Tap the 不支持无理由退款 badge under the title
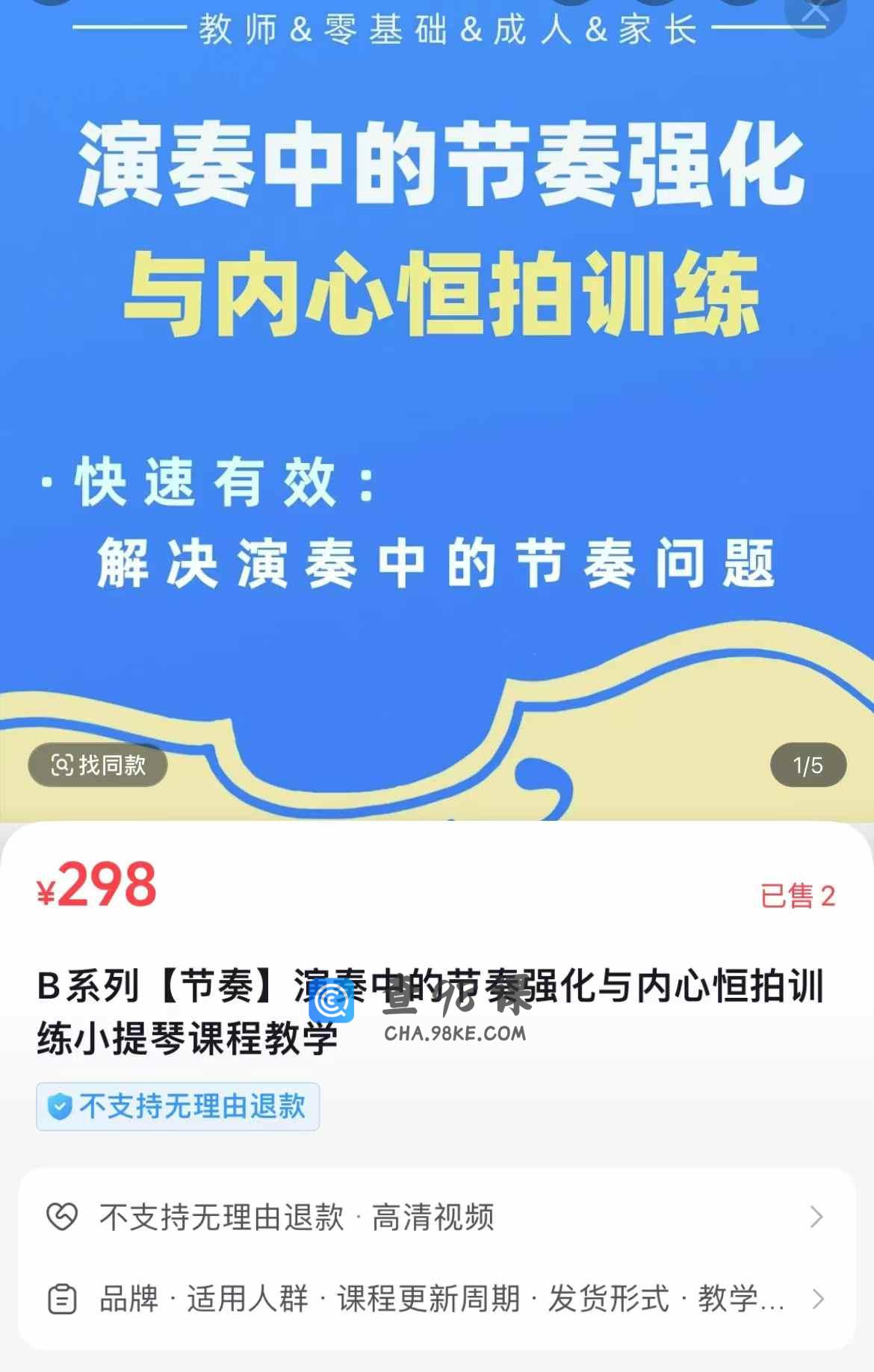874x1372 pixels. click(178, 1106)
